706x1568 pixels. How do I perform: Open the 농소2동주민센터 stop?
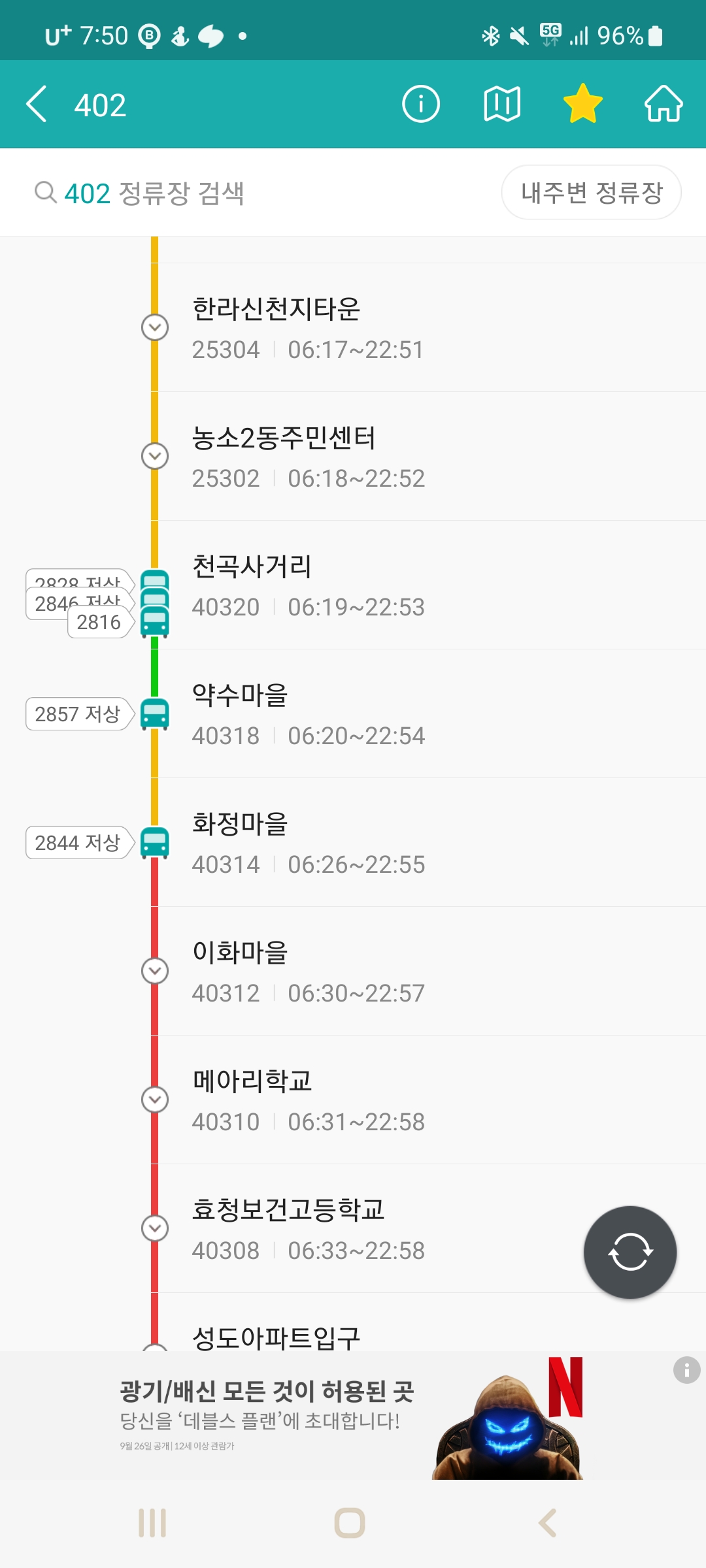[x=392, y=457]
